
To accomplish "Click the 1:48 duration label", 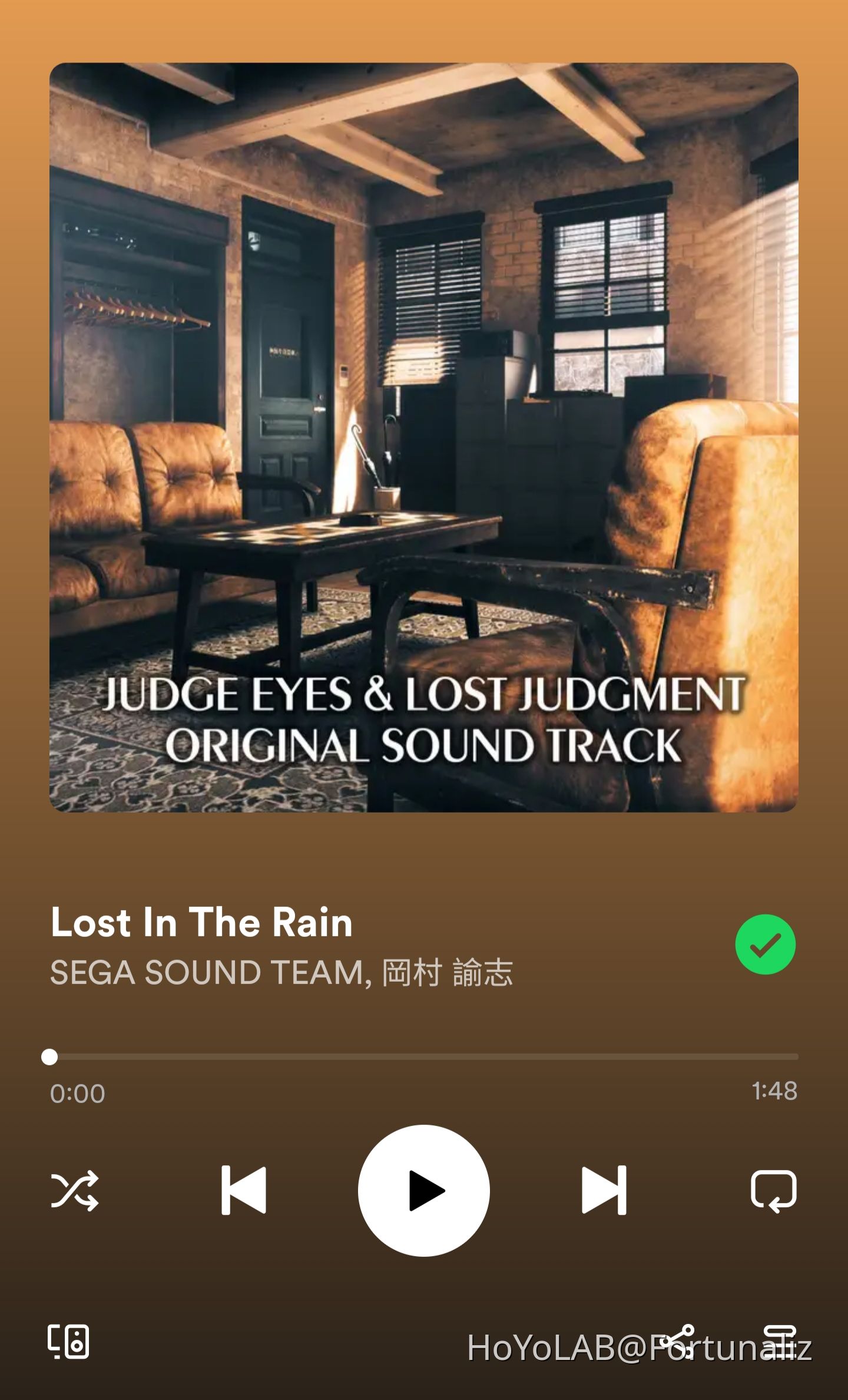I will tap(774, 1090).
